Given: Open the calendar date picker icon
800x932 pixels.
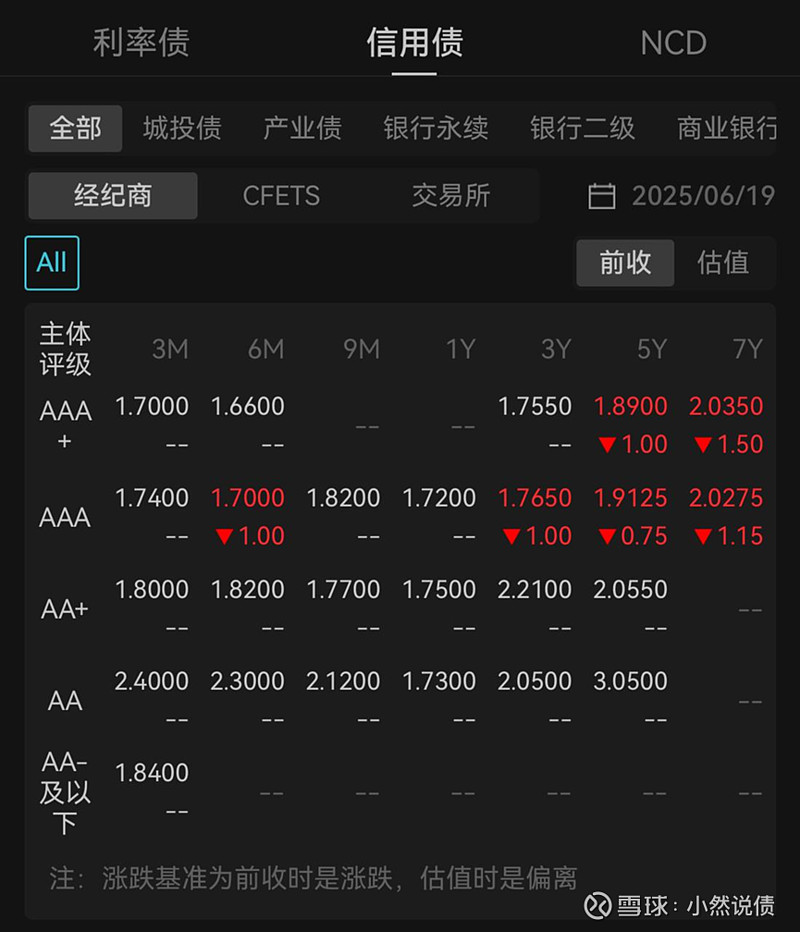Looking at the screenshot, I should [604, 196].
